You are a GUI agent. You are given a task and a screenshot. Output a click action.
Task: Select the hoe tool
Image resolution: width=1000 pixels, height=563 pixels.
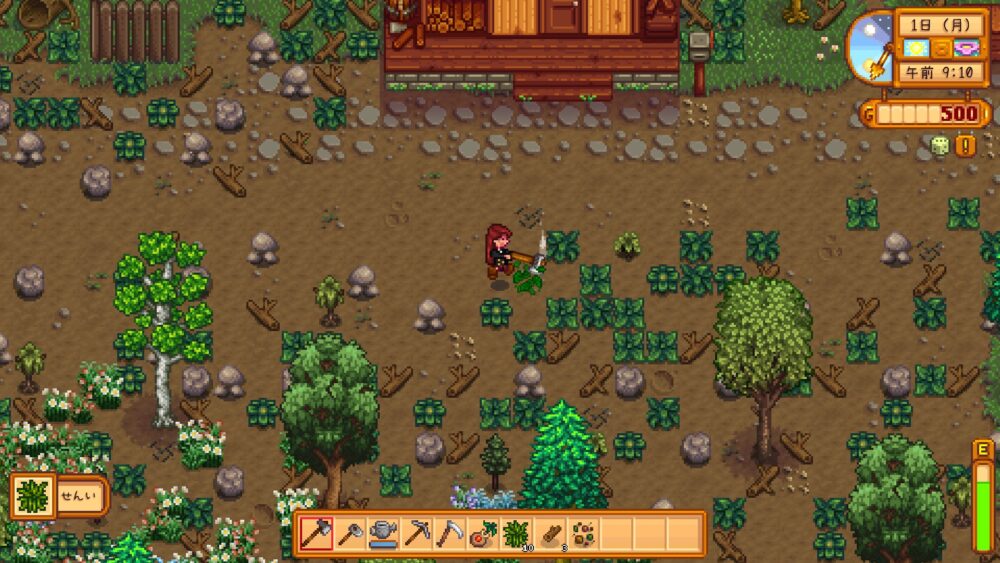350,534
